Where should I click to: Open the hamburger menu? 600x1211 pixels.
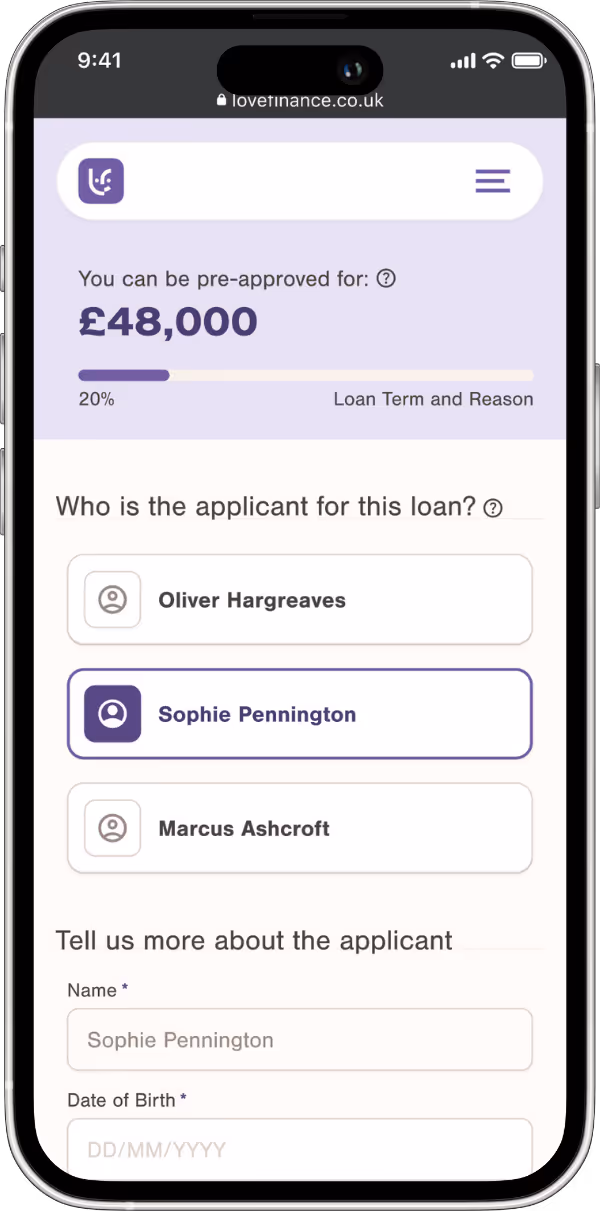tap(492, 181)
